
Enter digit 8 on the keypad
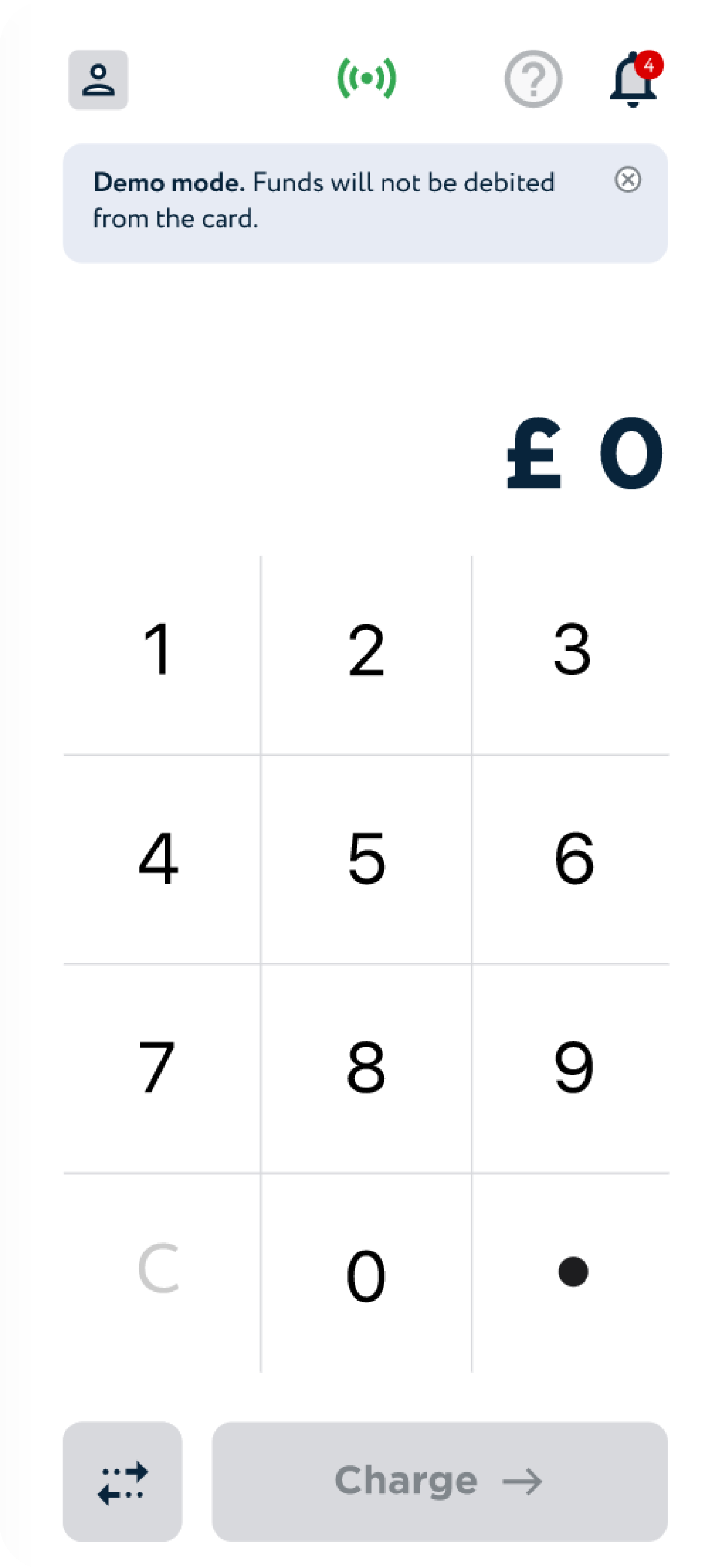tap(366, 1067)
